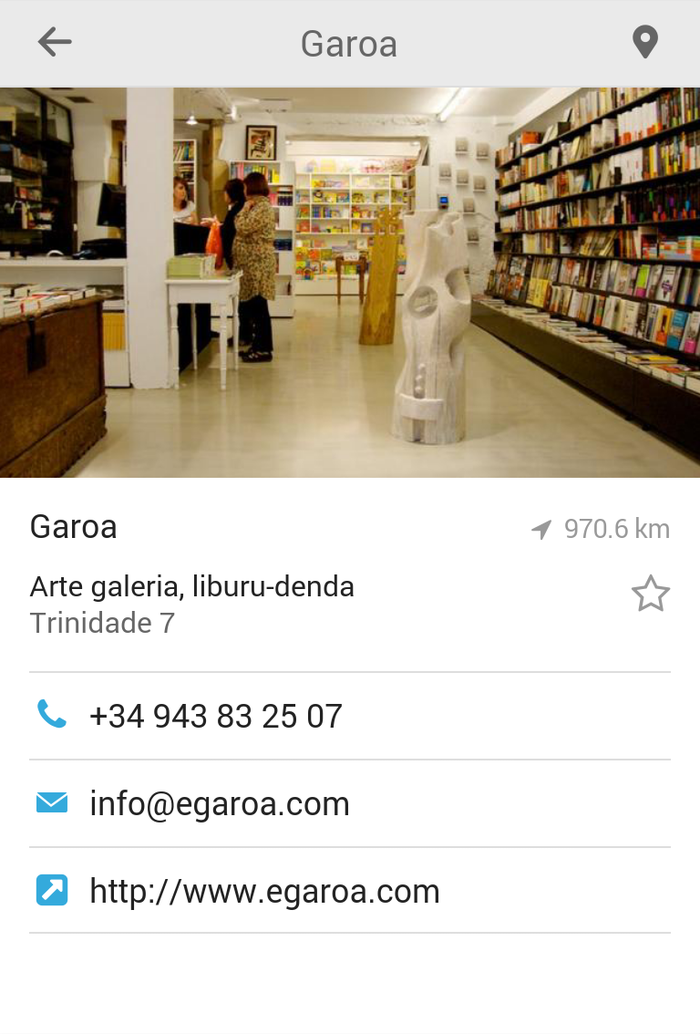Go back using the arrow icon
700x1034 pixels.
click(x=54, y=42)
